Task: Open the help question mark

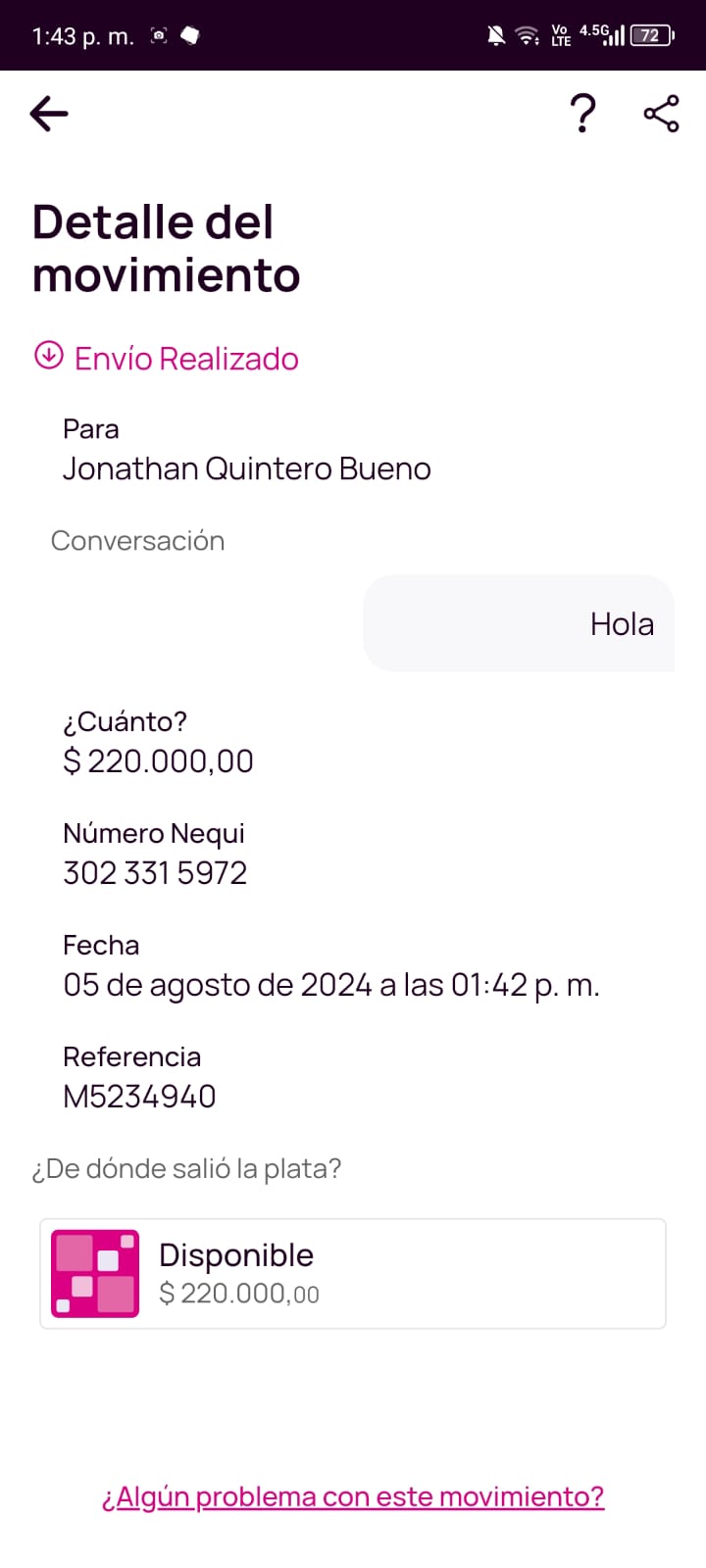Action: click(582, 114)
